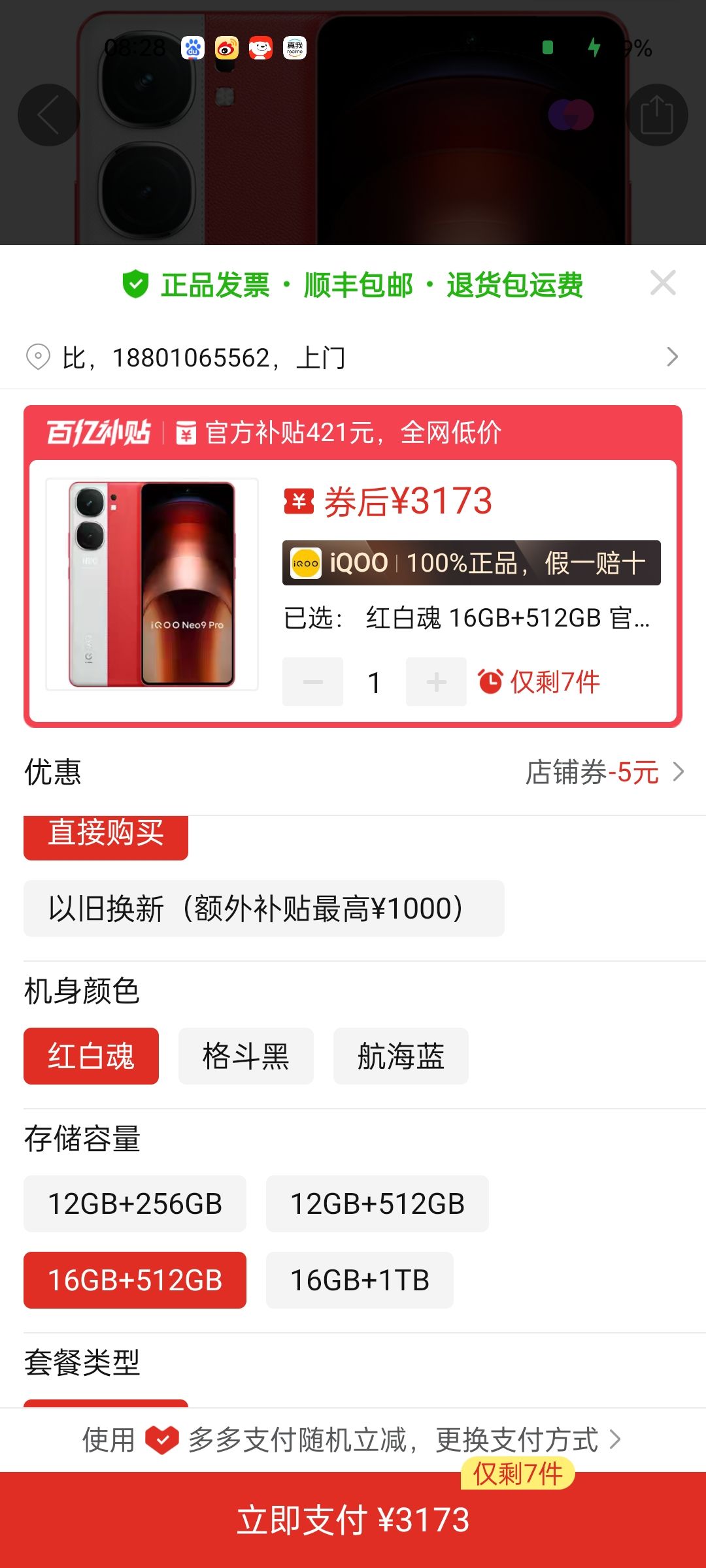Viewport: 706px width, 1568px height.
Task: Go back using the top-left arrow
Action: point(48,115)
